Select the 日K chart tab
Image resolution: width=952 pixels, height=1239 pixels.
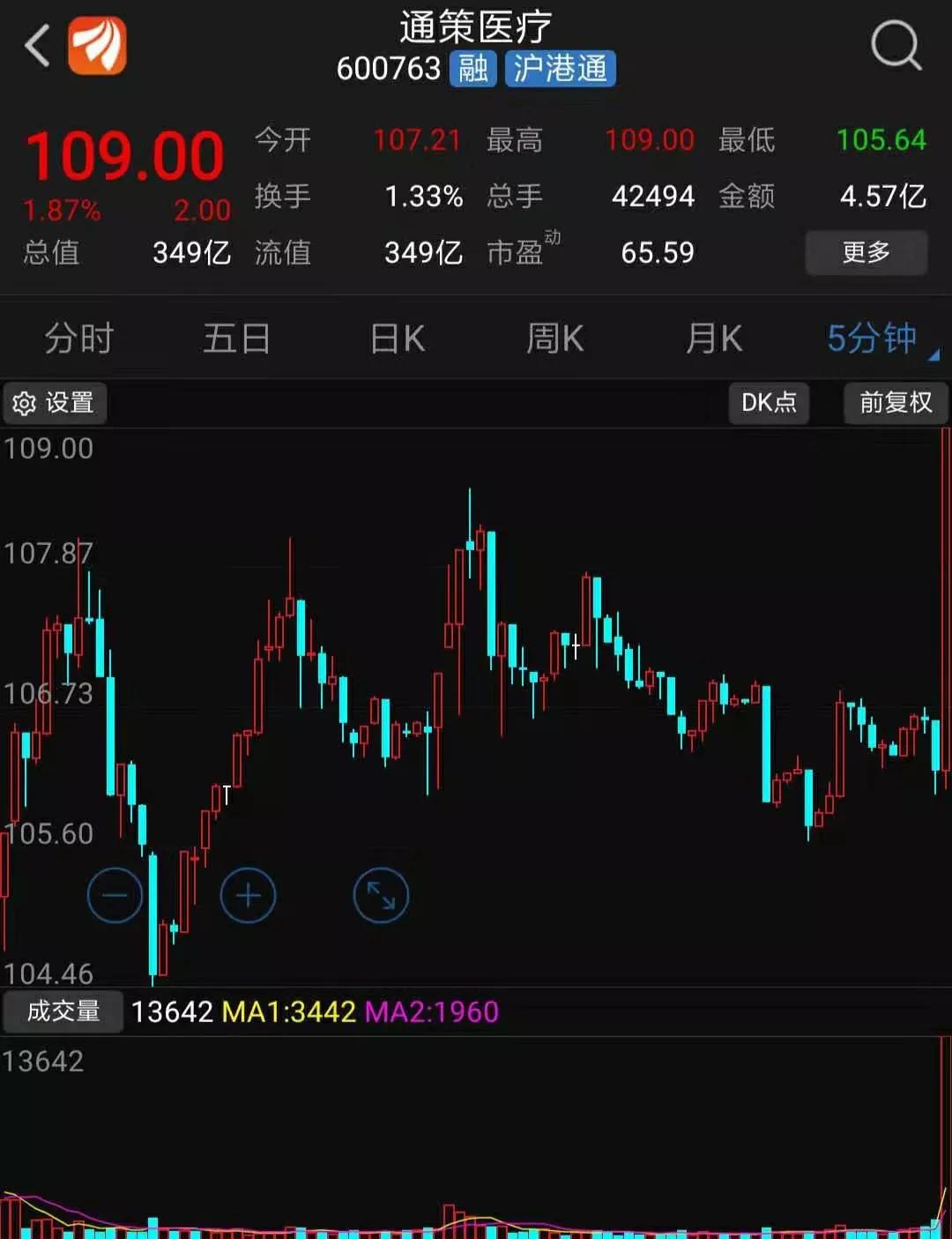tap(397, 339)
